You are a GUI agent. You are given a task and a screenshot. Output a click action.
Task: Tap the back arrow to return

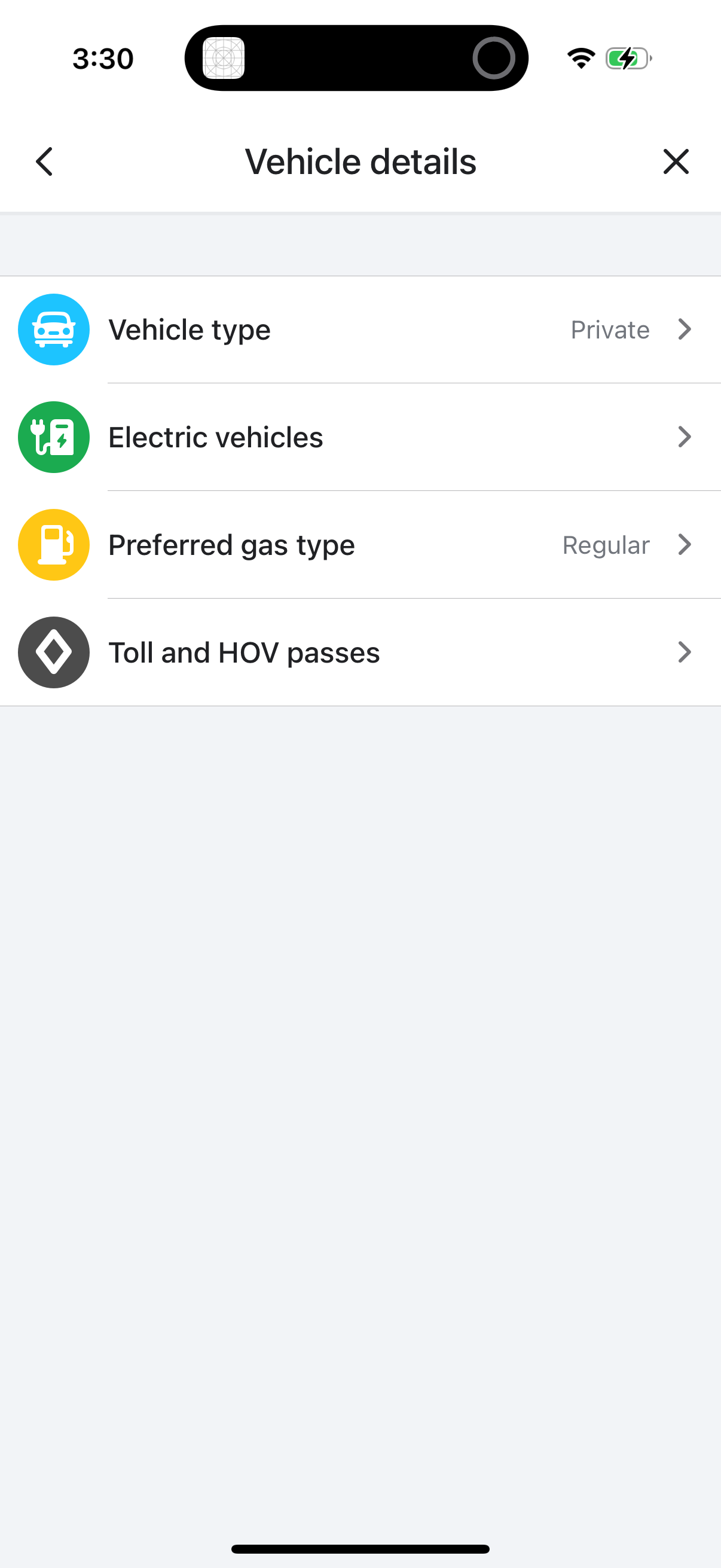point(44,161)
